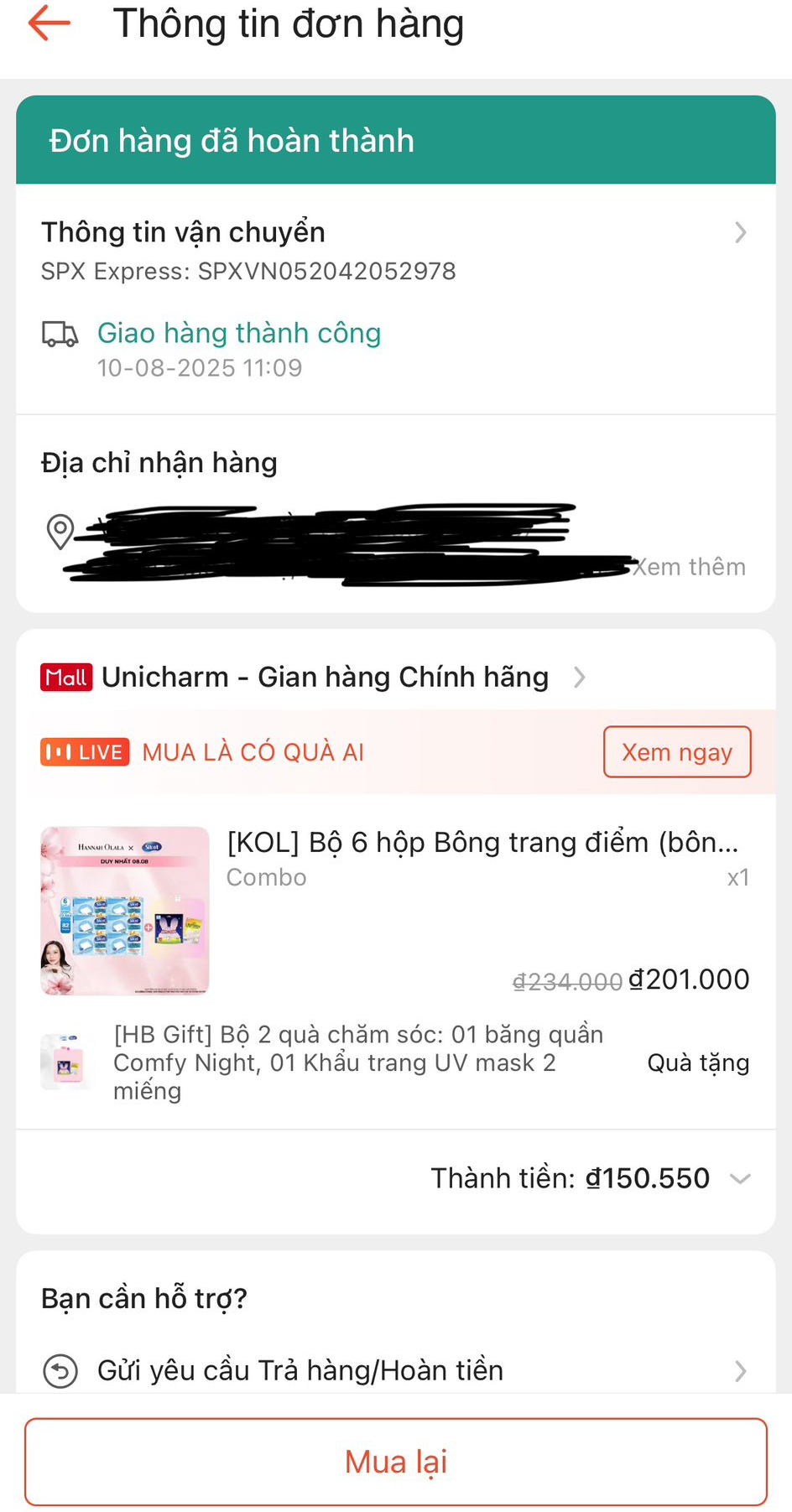Select the Địa chỉ nhận hàng section
This screenshot has width=792, height=1512.
[159, 462]
